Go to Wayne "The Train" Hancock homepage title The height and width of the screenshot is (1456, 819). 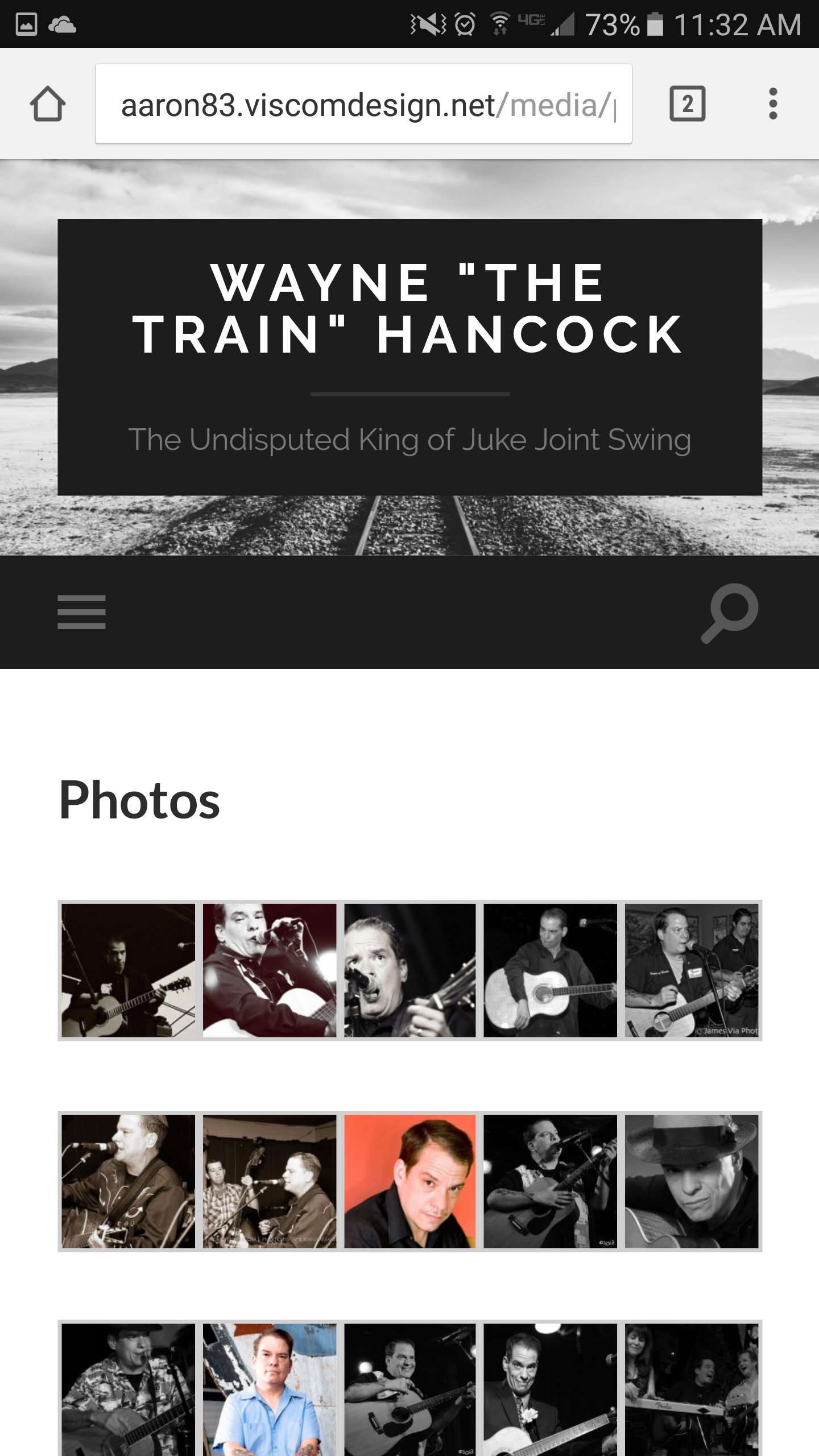click(409, 308)
